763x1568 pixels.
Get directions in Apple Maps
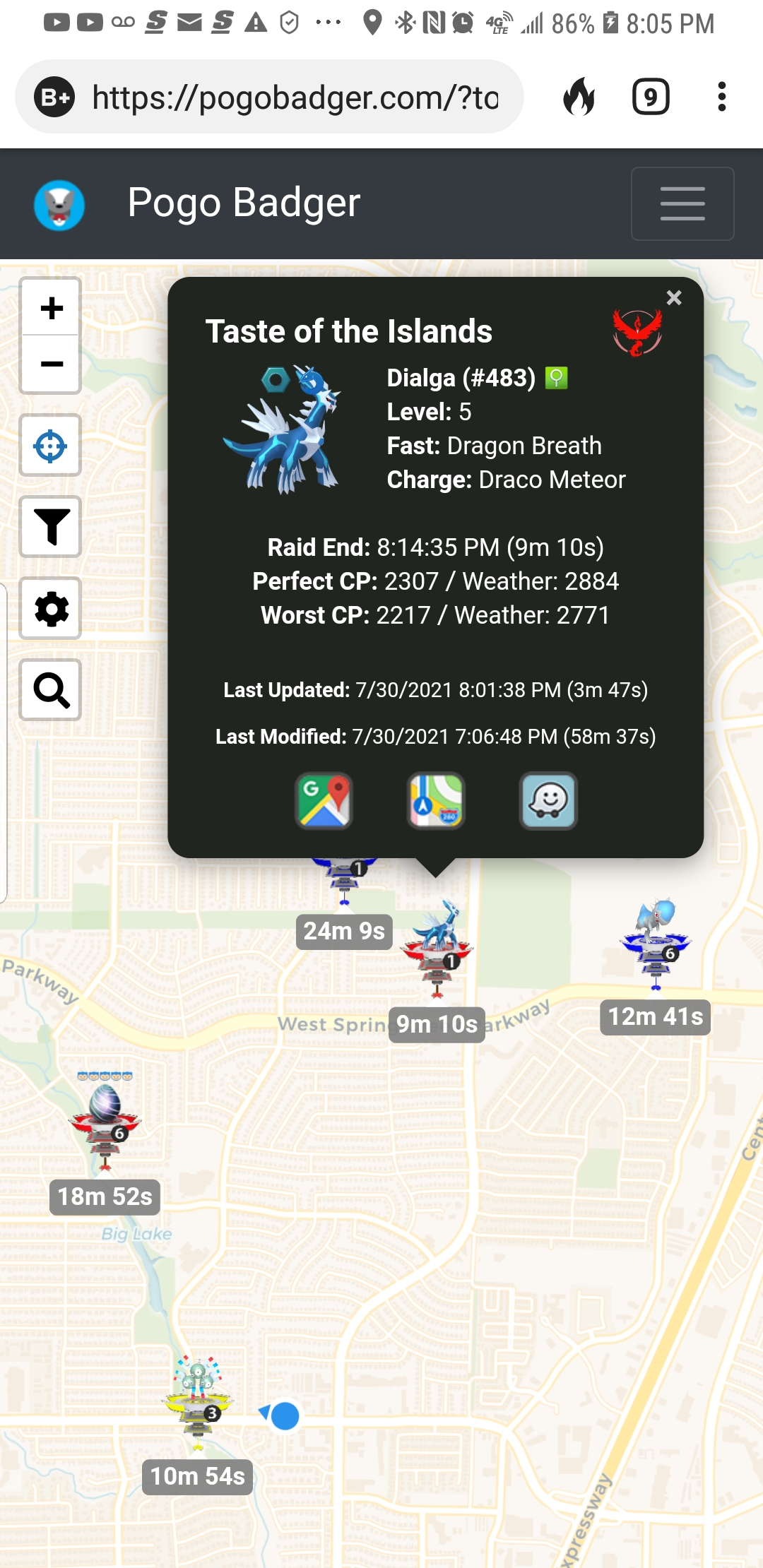tap(436, 801)
